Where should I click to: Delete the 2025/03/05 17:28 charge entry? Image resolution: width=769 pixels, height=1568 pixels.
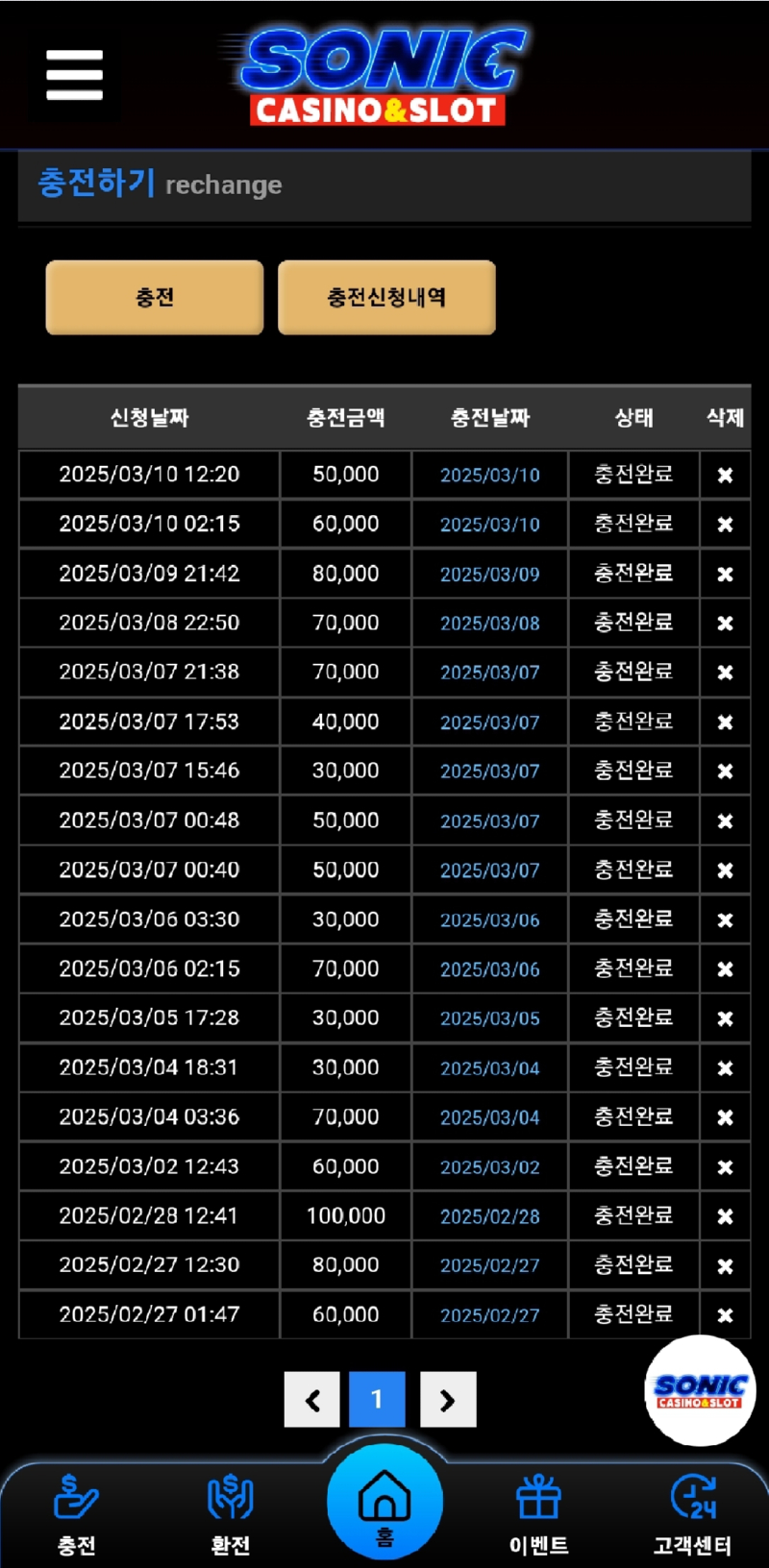click(x=725, y=1018)
